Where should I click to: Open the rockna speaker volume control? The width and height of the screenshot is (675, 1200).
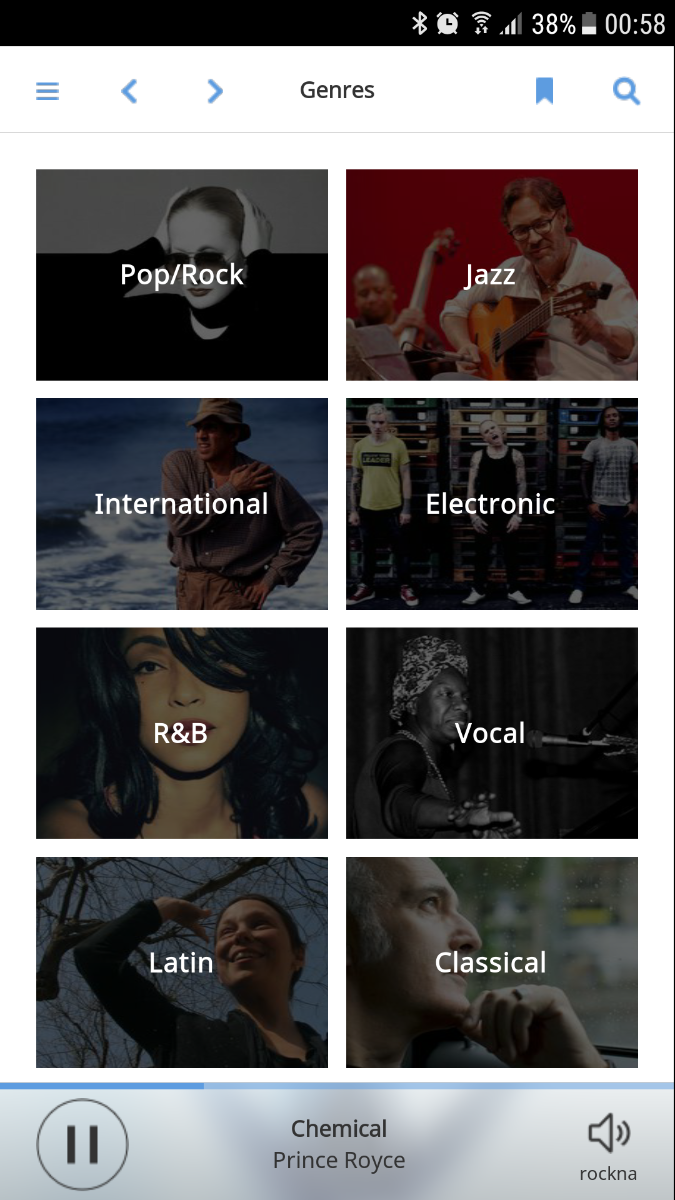pyautogui.click(x=608, y=1144)
